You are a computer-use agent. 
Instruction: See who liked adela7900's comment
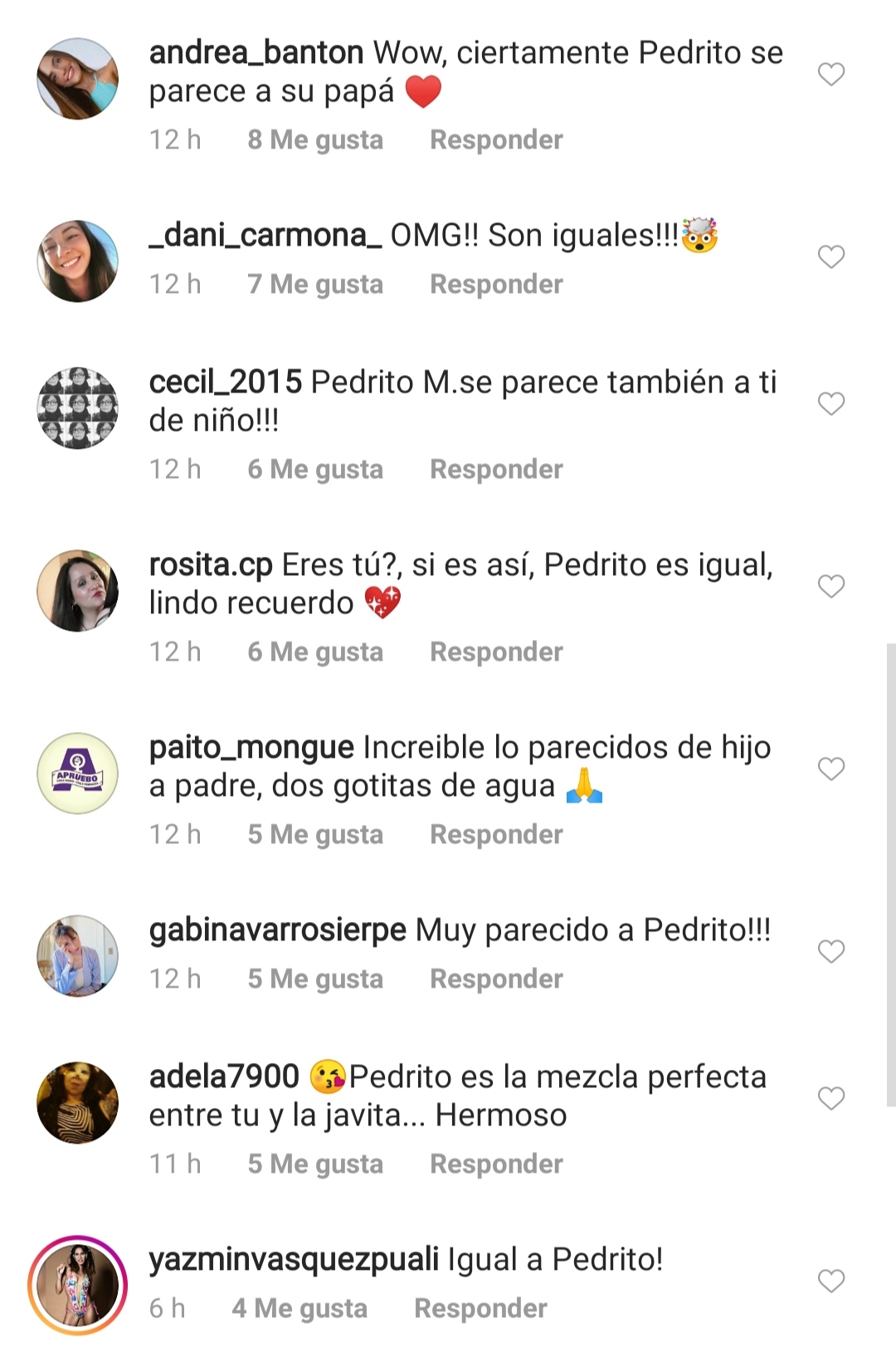coord(315,1164)
